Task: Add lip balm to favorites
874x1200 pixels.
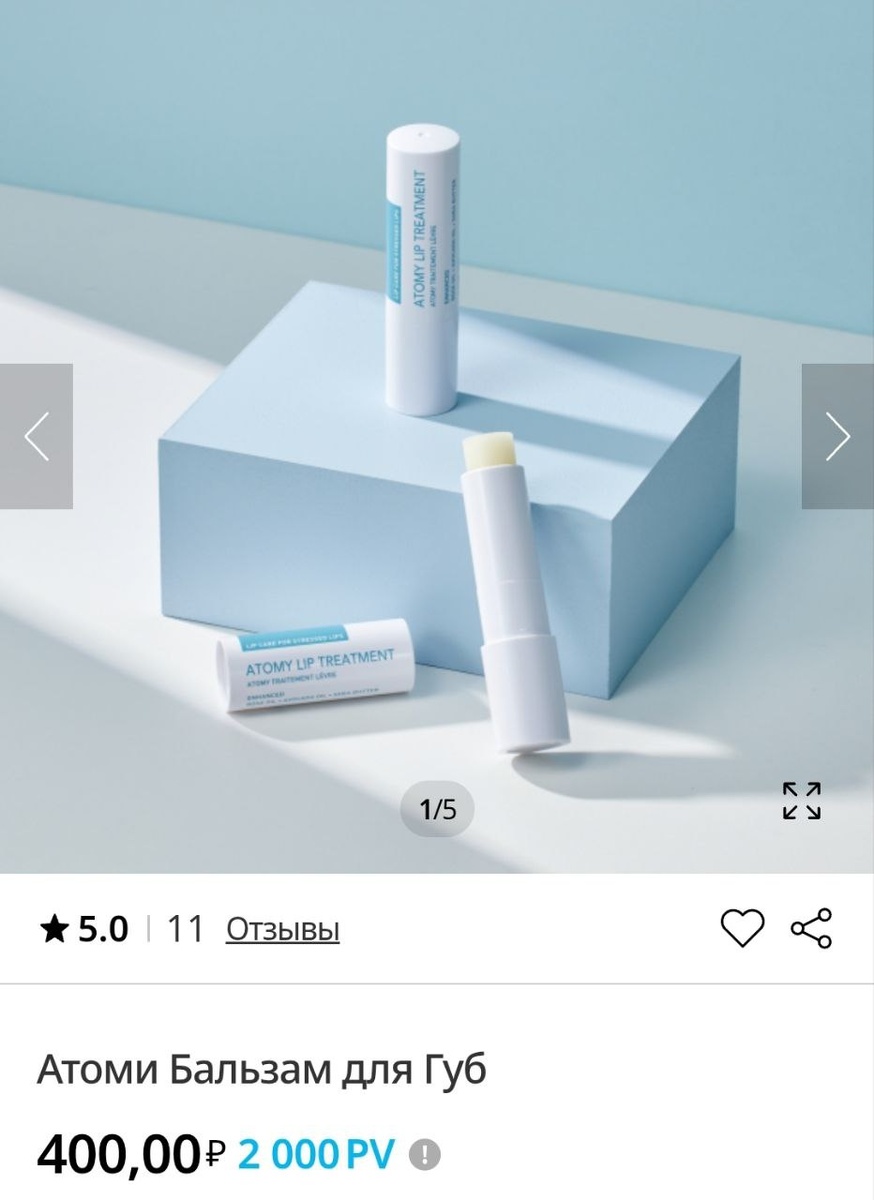Action: (742, 929)
